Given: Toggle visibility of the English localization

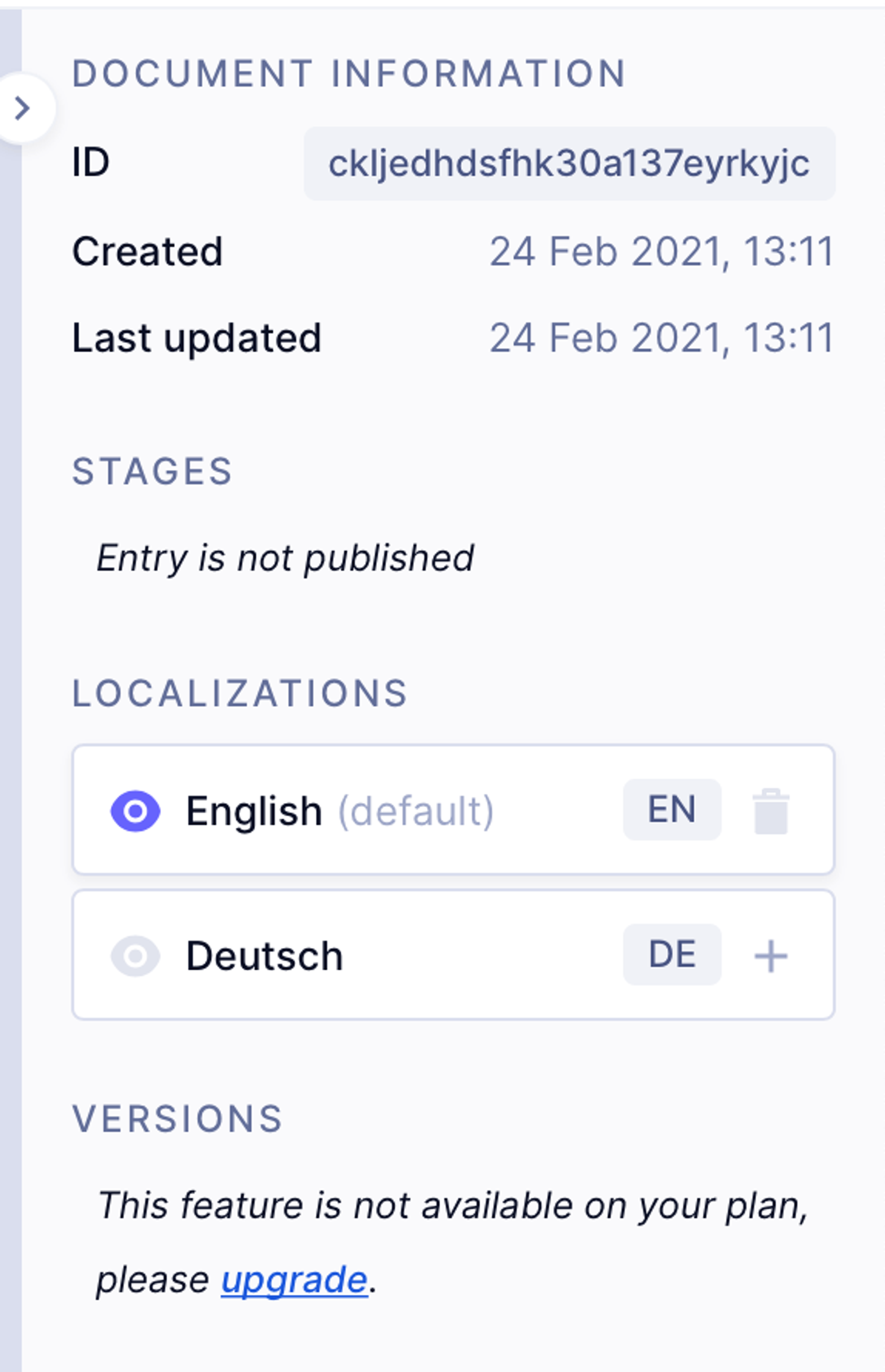Looking at the screenshot, I should pos(136,811).
